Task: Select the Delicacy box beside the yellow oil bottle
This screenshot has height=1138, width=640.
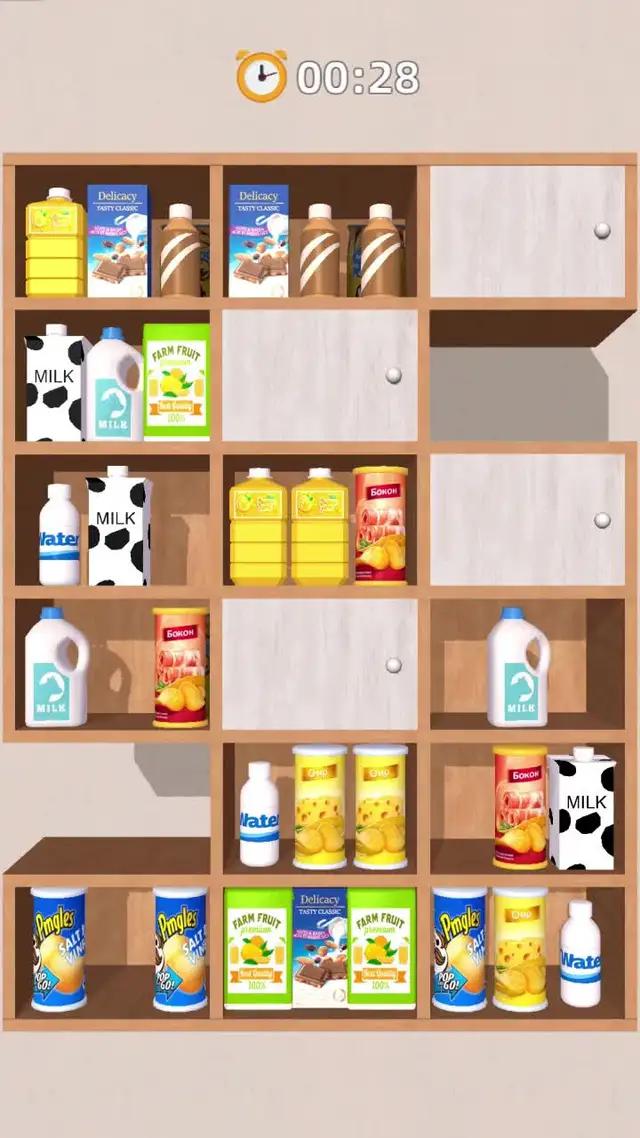Action: click(x=117, y=241)
